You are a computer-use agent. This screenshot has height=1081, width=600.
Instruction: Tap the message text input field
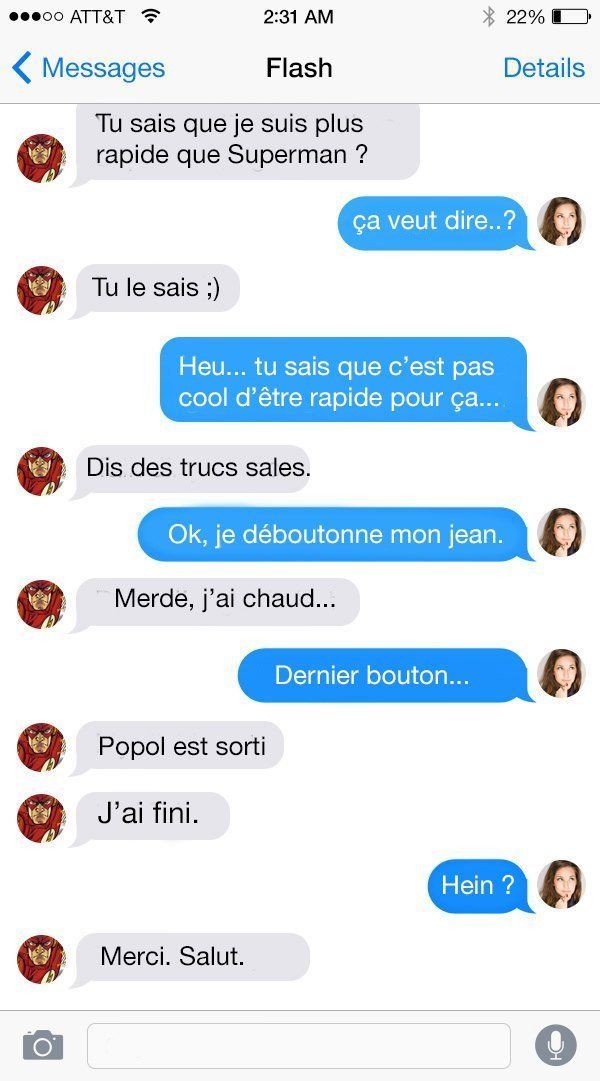tap(298, 1046)
